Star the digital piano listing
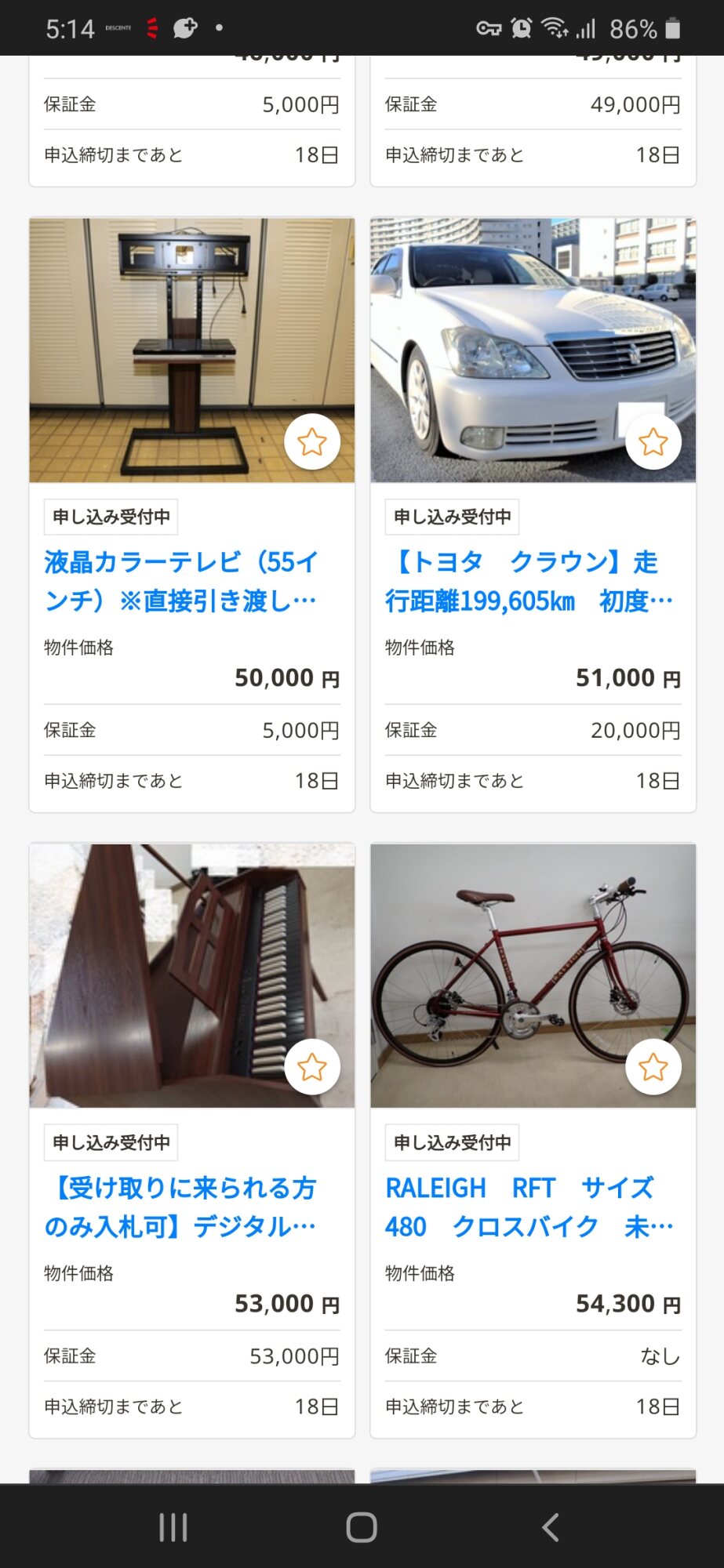The width and height of the screenshot is (724, 1568). pos(312,1067)
